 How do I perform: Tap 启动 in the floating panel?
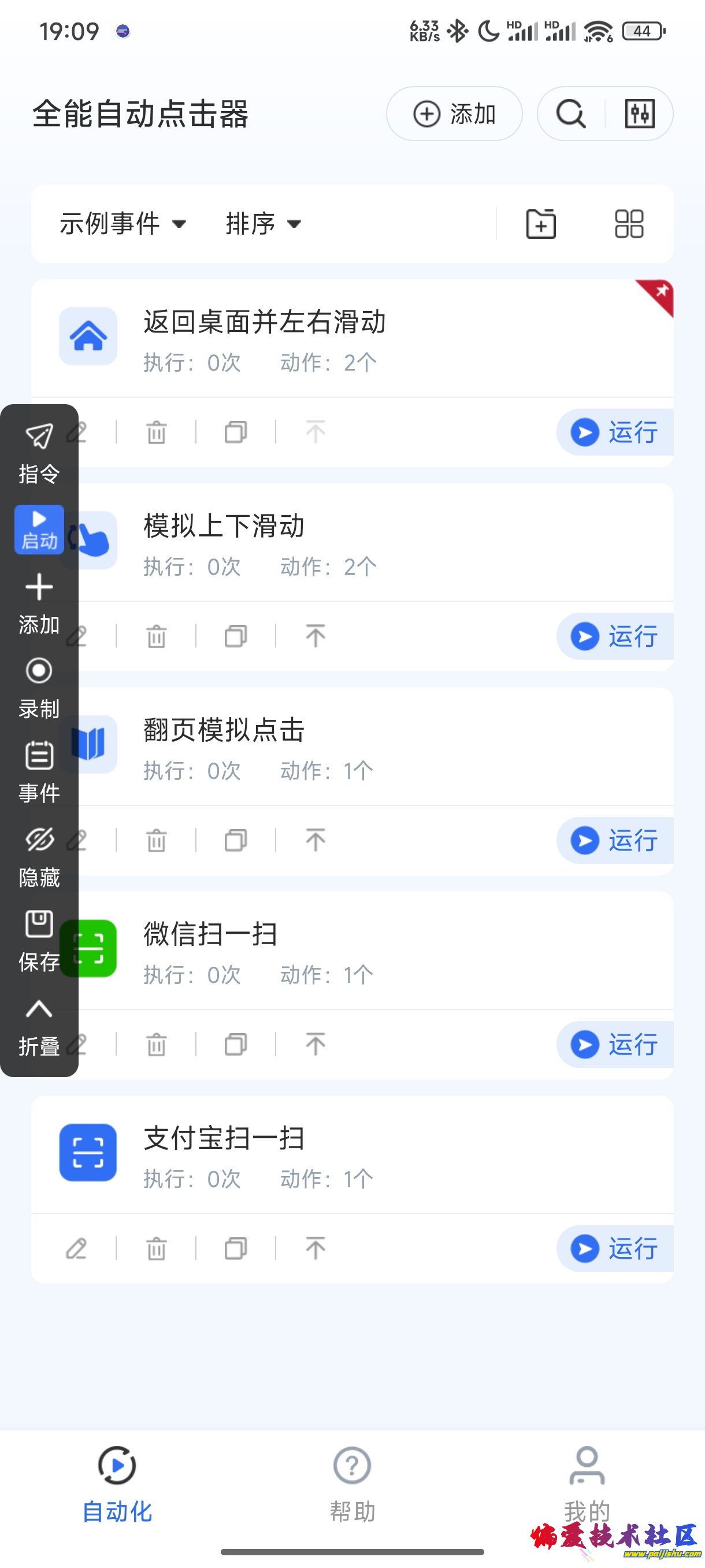[39, 529]
